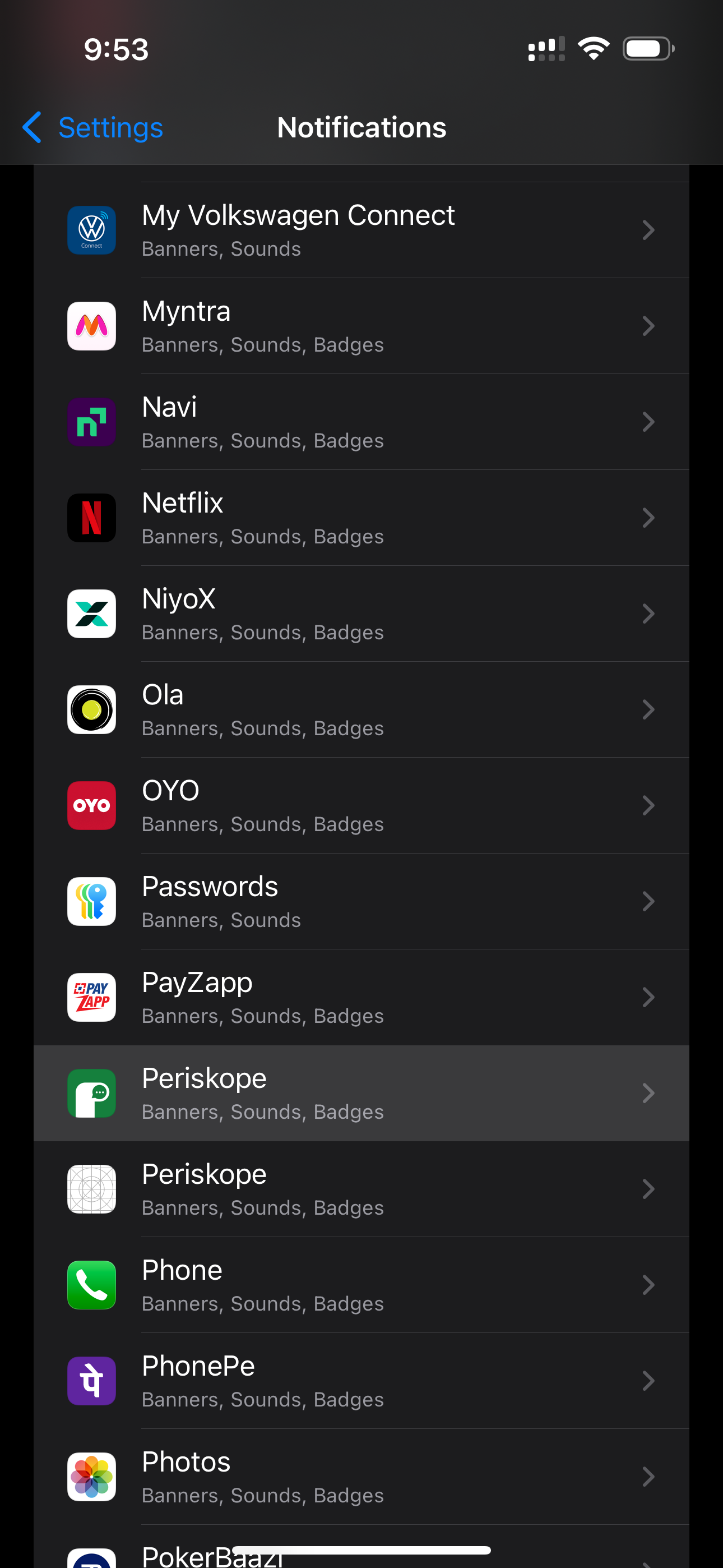This screenshot has height=1568, width=723.
Task: Open Netflix notification settings
Action: click(361, 518)
